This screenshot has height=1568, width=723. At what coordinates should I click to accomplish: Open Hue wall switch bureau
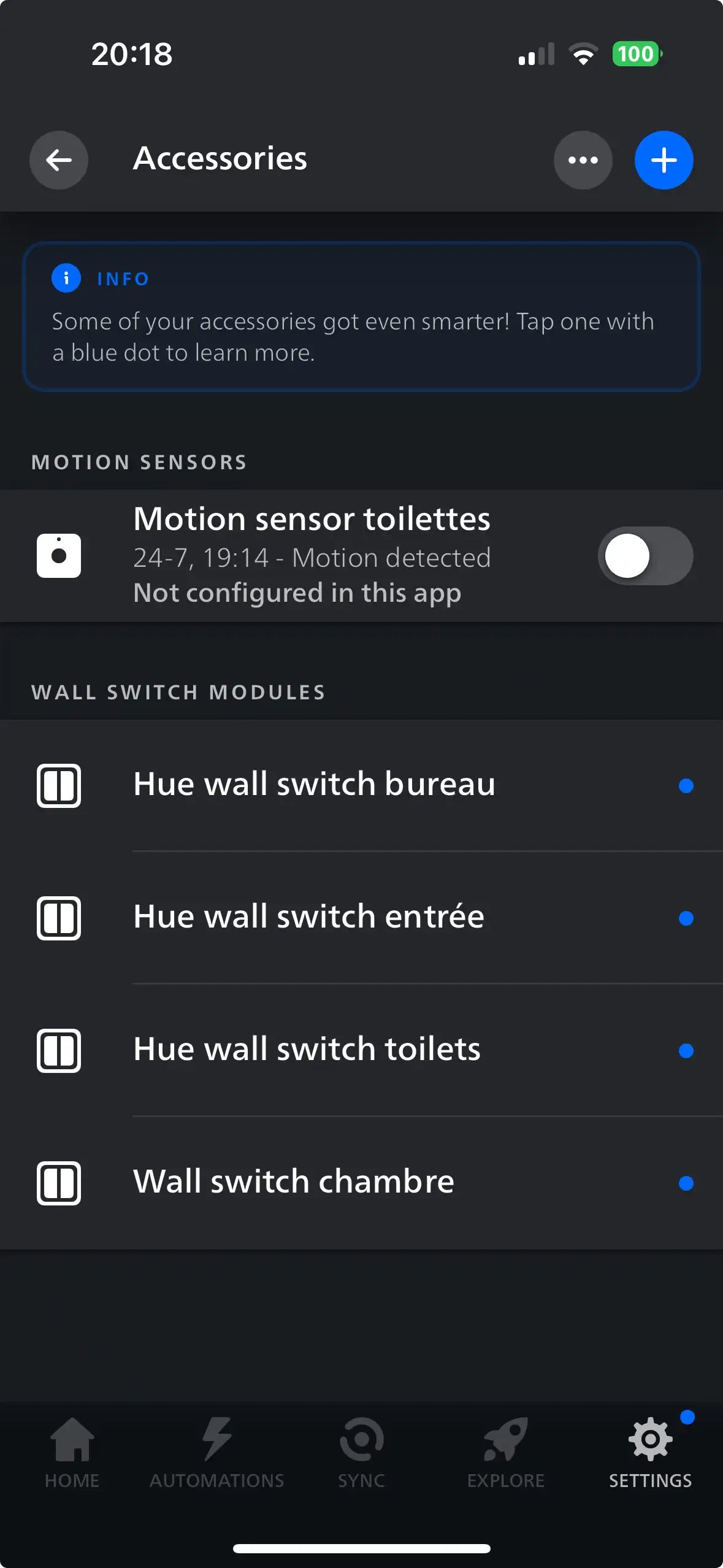coord(314,785)
